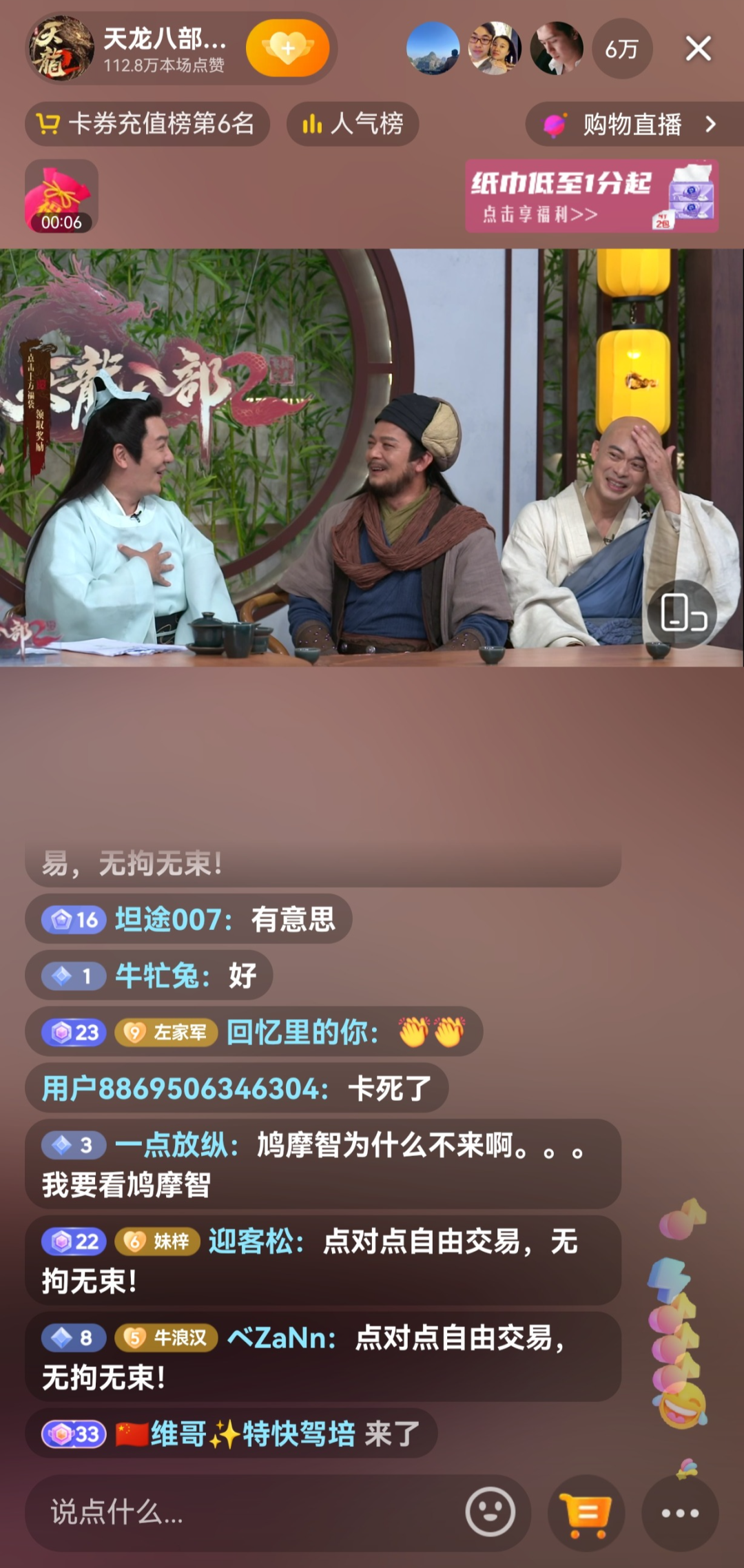Open the shopping cart
Image resolution: width=744 pixels, height=1568 pixels.
586,1514
